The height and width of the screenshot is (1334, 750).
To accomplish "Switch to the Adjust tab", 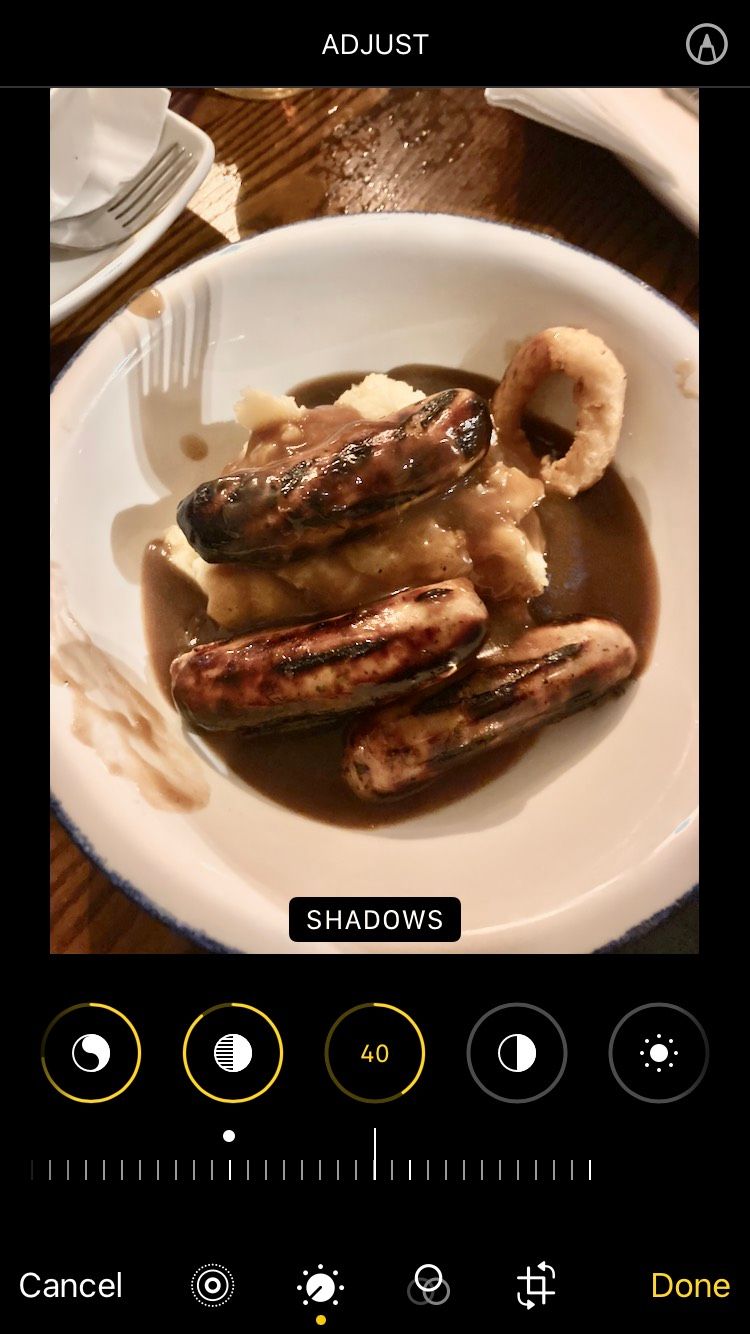I will tap(321, 1287).
